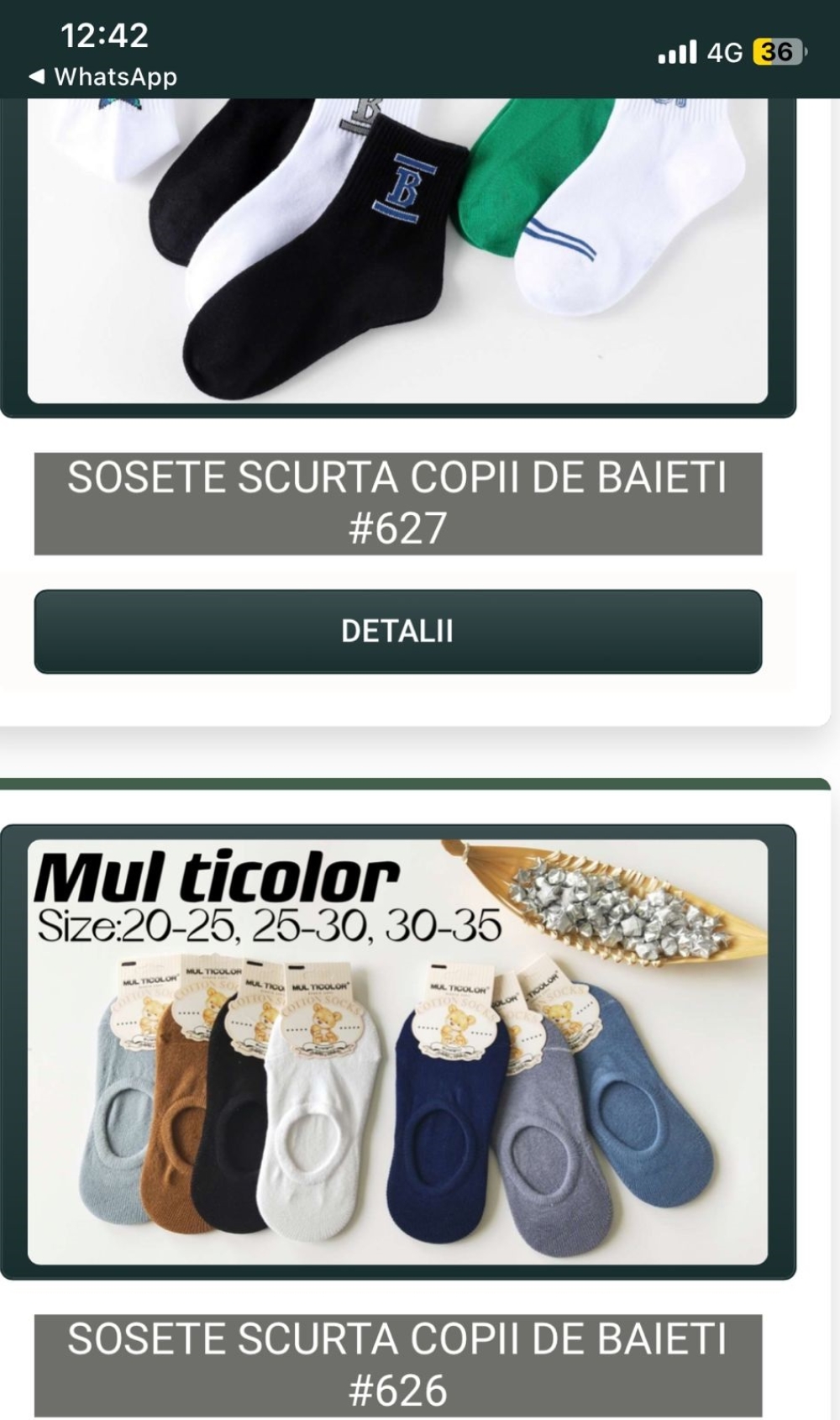The image size is (840, 1420).
Task: Open DETALII for product #627
Action: (398, 631)
